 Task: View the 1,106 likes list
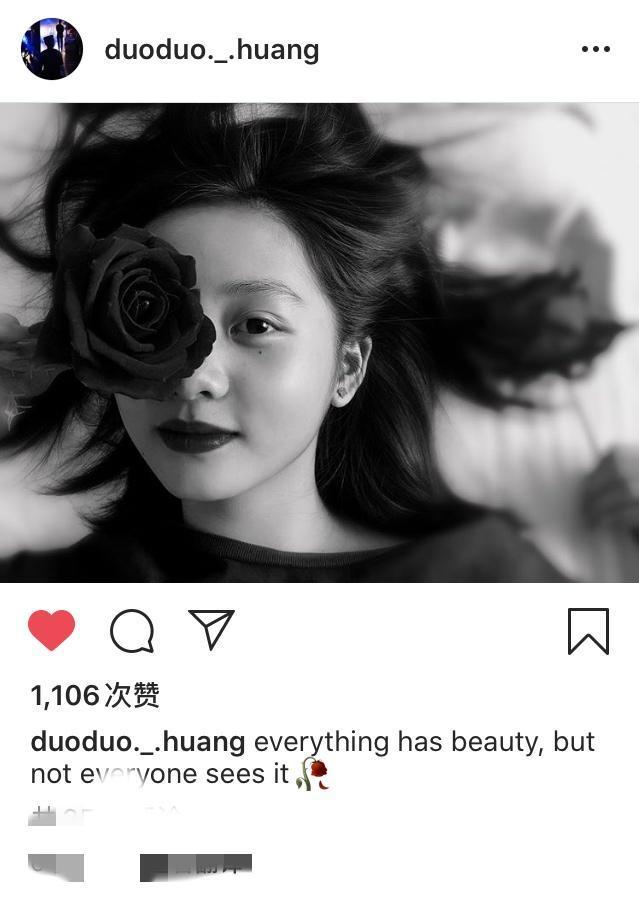pyautogui.click(x=95, y=695)
